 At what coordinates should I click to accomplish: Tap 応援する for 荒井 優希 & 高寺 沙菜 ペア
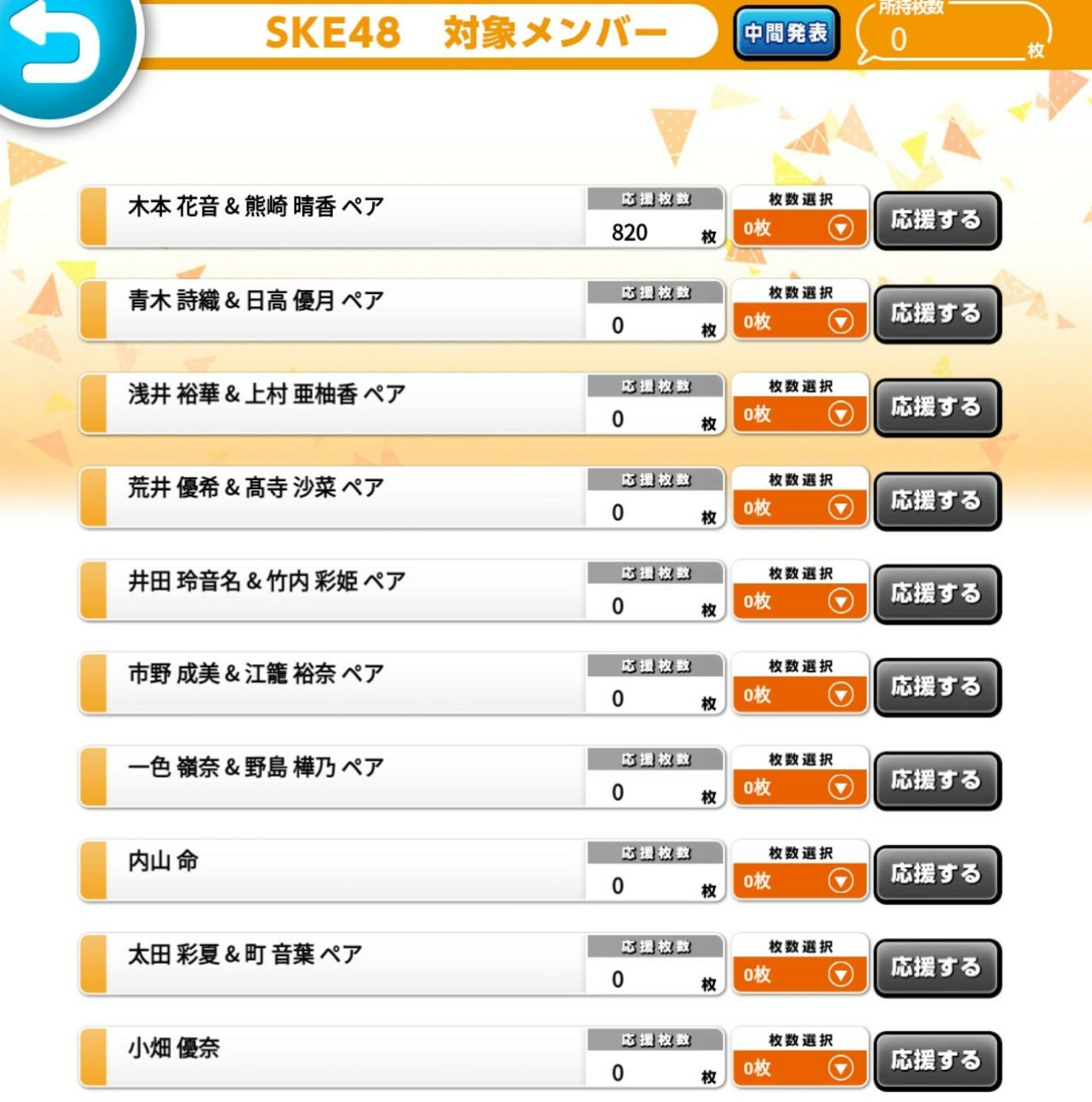pos(936,501)
